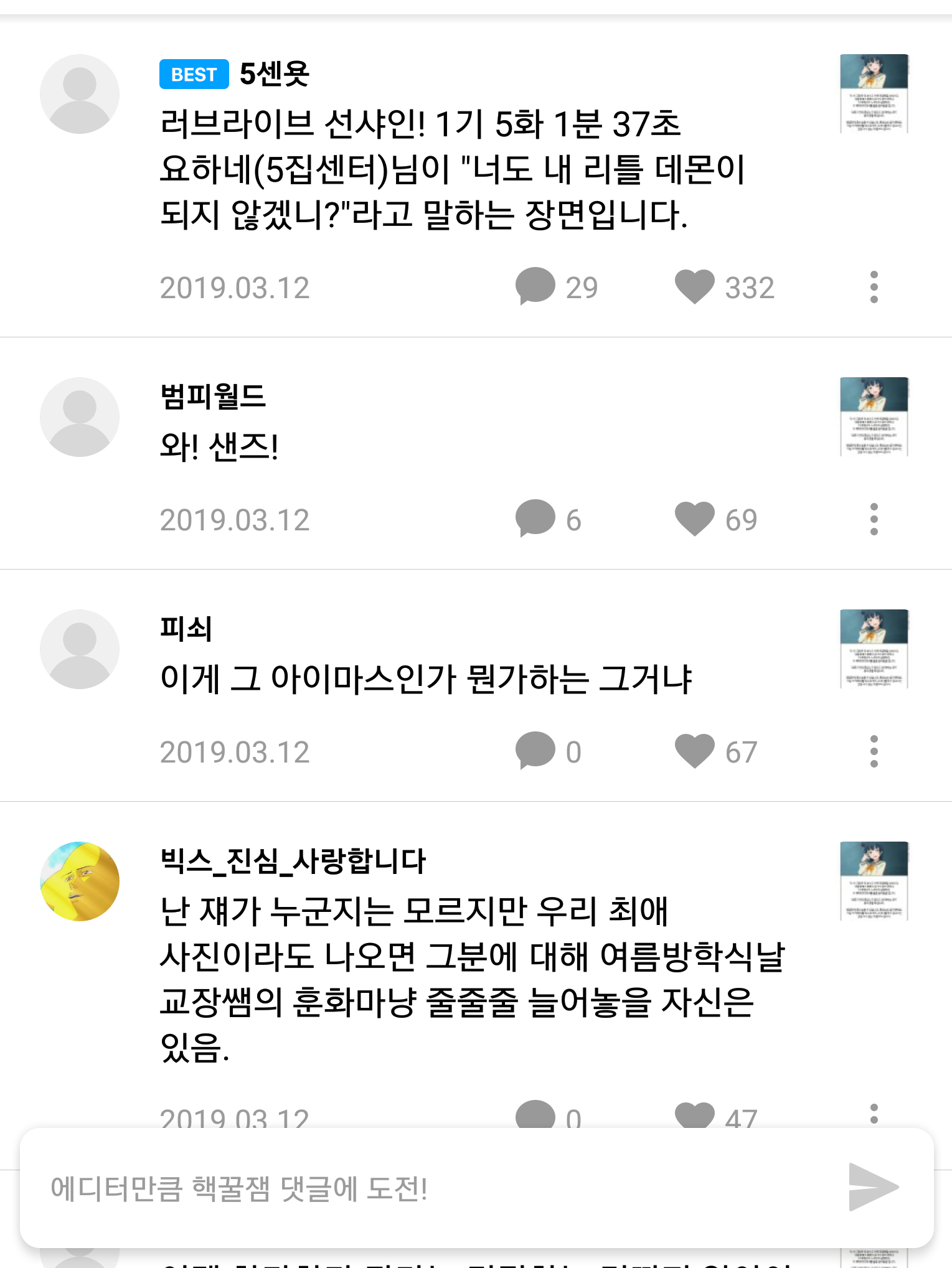Open thumbnail beside 5센욧's comment
952x1268 pixels.
click(874, 93)
